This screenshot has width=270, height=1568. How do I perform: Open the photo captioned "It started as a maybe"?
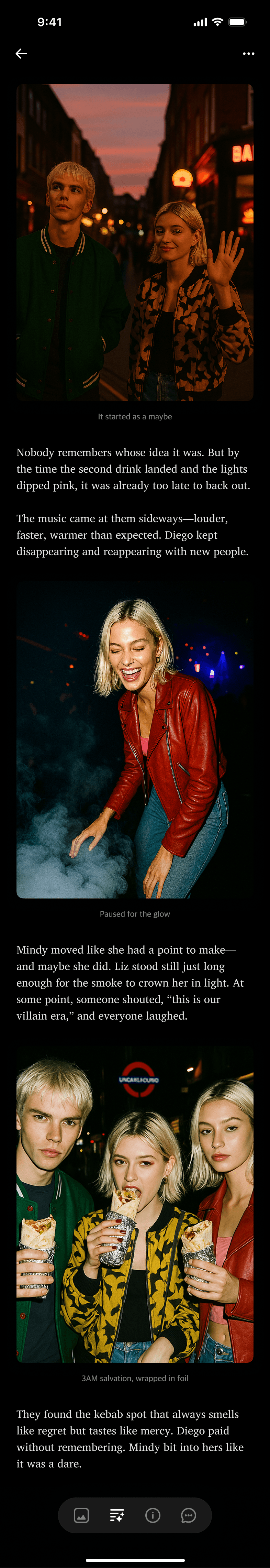point(135,242)
